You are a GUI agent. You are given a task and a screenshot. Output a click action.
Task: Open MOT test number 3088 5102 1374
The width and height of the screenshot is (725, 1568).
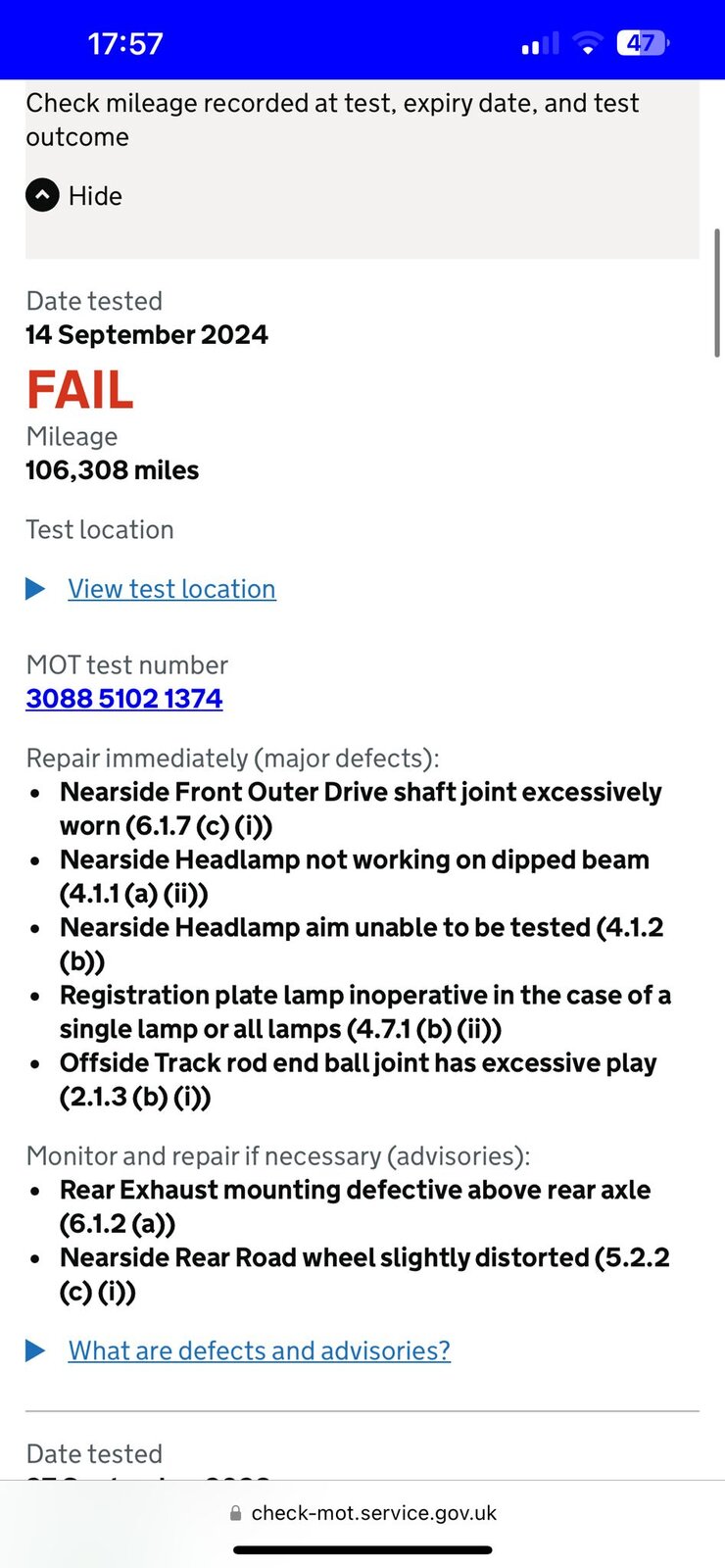[124, 699]
